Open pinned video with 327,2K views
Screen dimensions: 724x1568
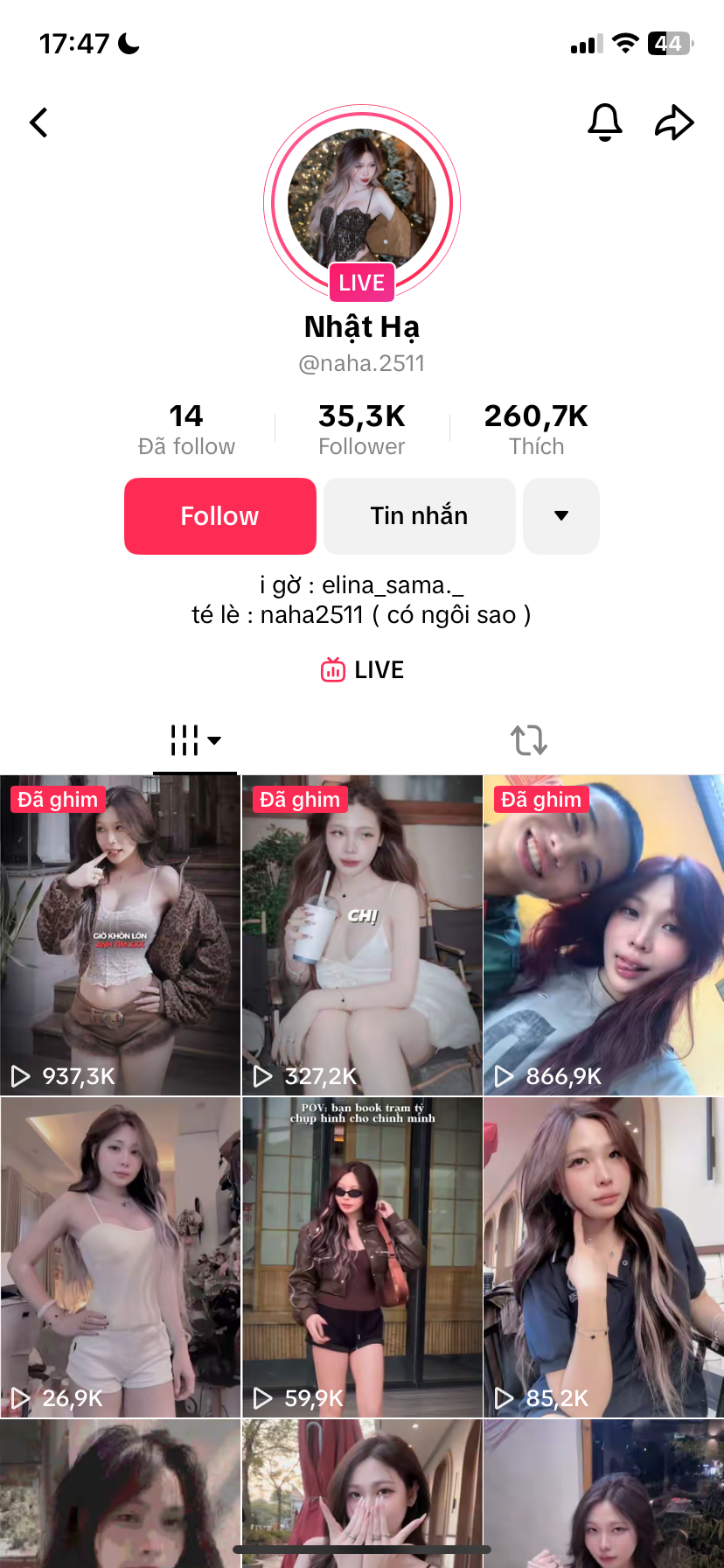pos(362,934)
